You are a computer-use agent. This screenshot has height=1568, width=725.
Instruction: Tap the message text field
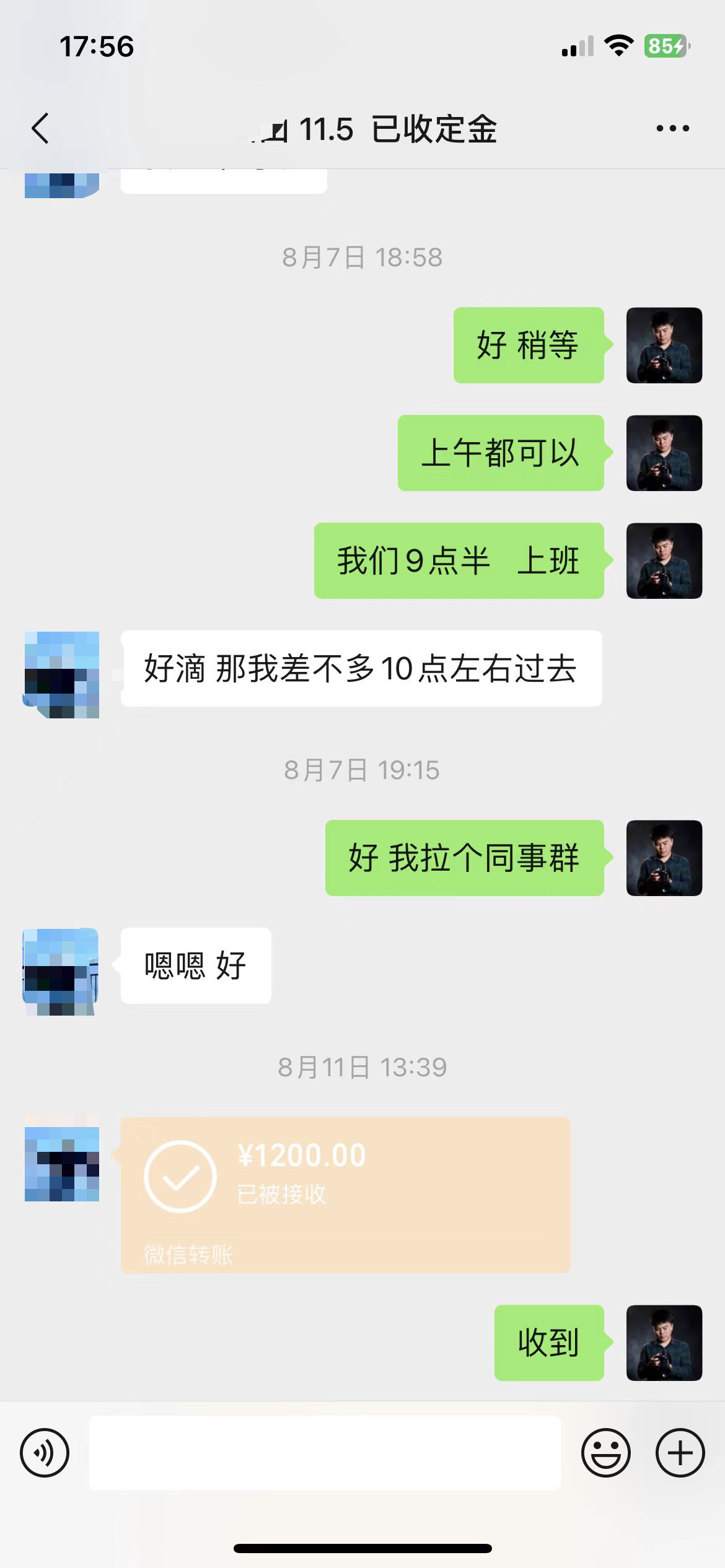pos(325,1452)
